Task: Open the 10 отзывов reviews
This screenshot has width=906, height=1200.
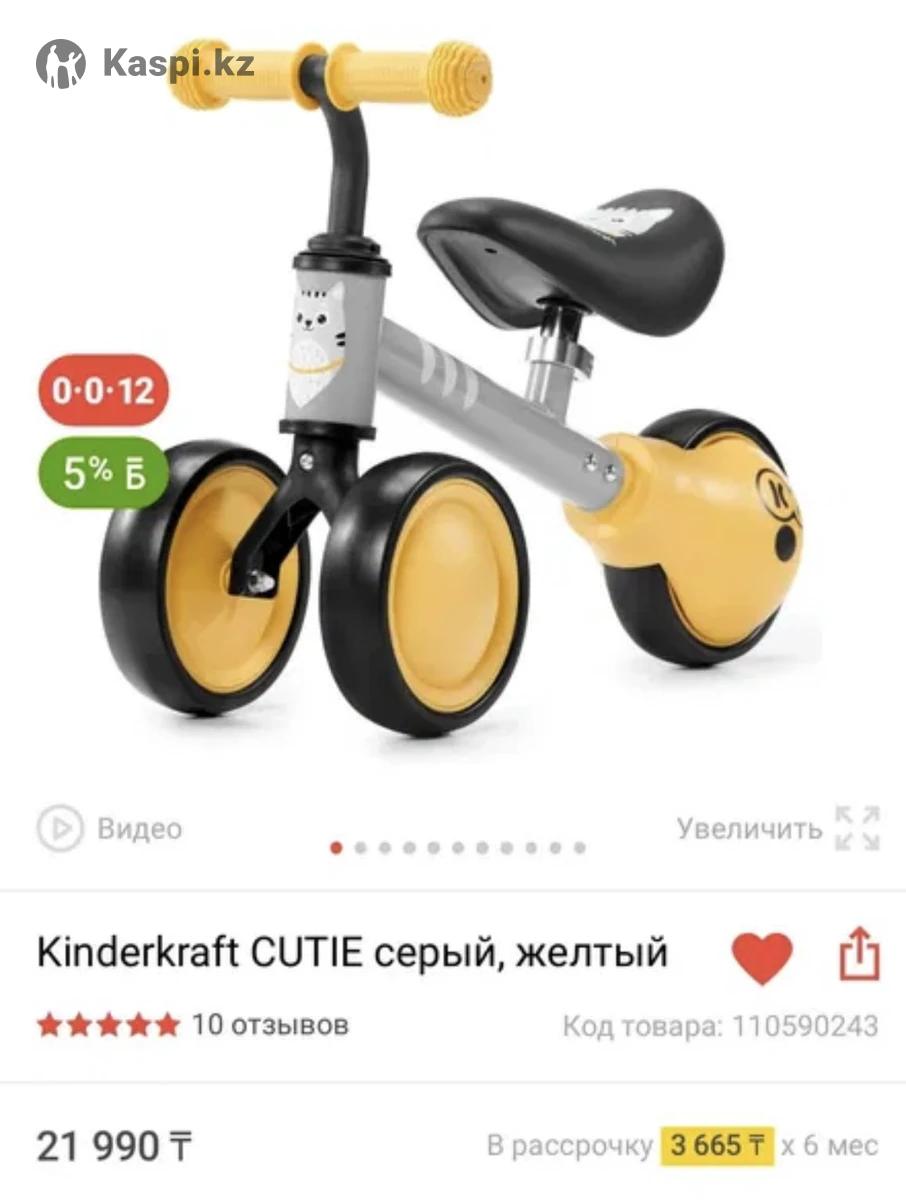Action: coord(270,1025)
